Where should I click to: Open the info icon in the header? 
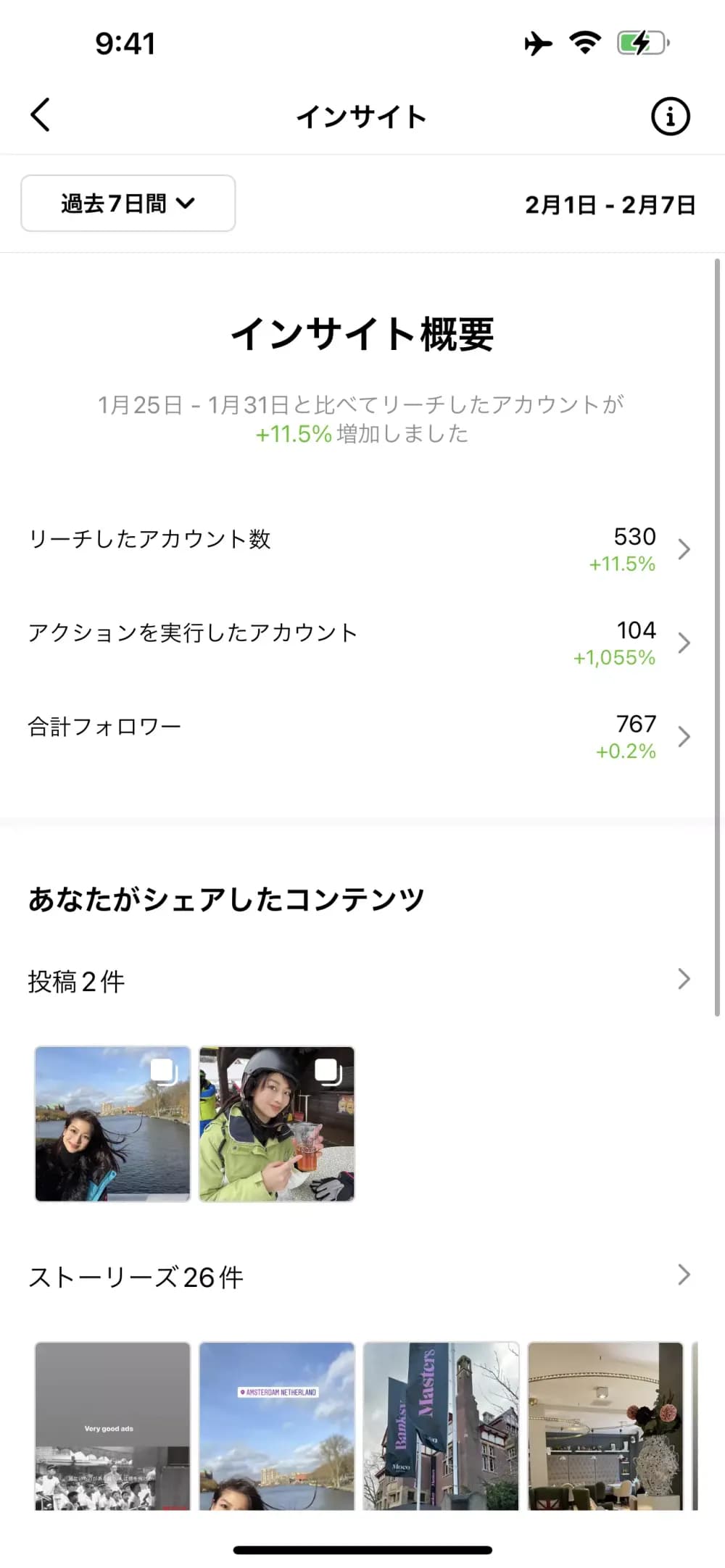click(670, 116)
